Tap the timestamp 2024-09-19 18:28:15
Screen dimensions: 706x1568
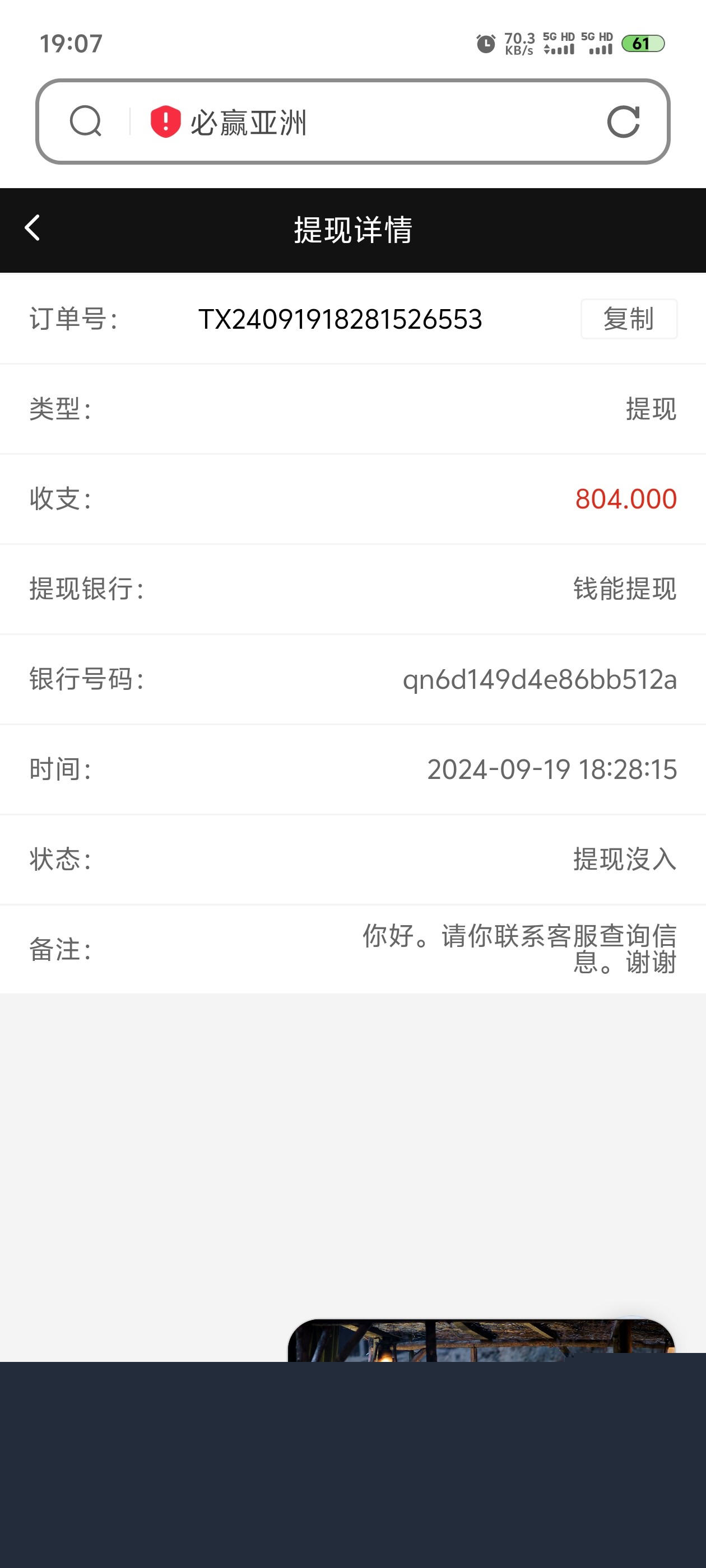point(552,769)
